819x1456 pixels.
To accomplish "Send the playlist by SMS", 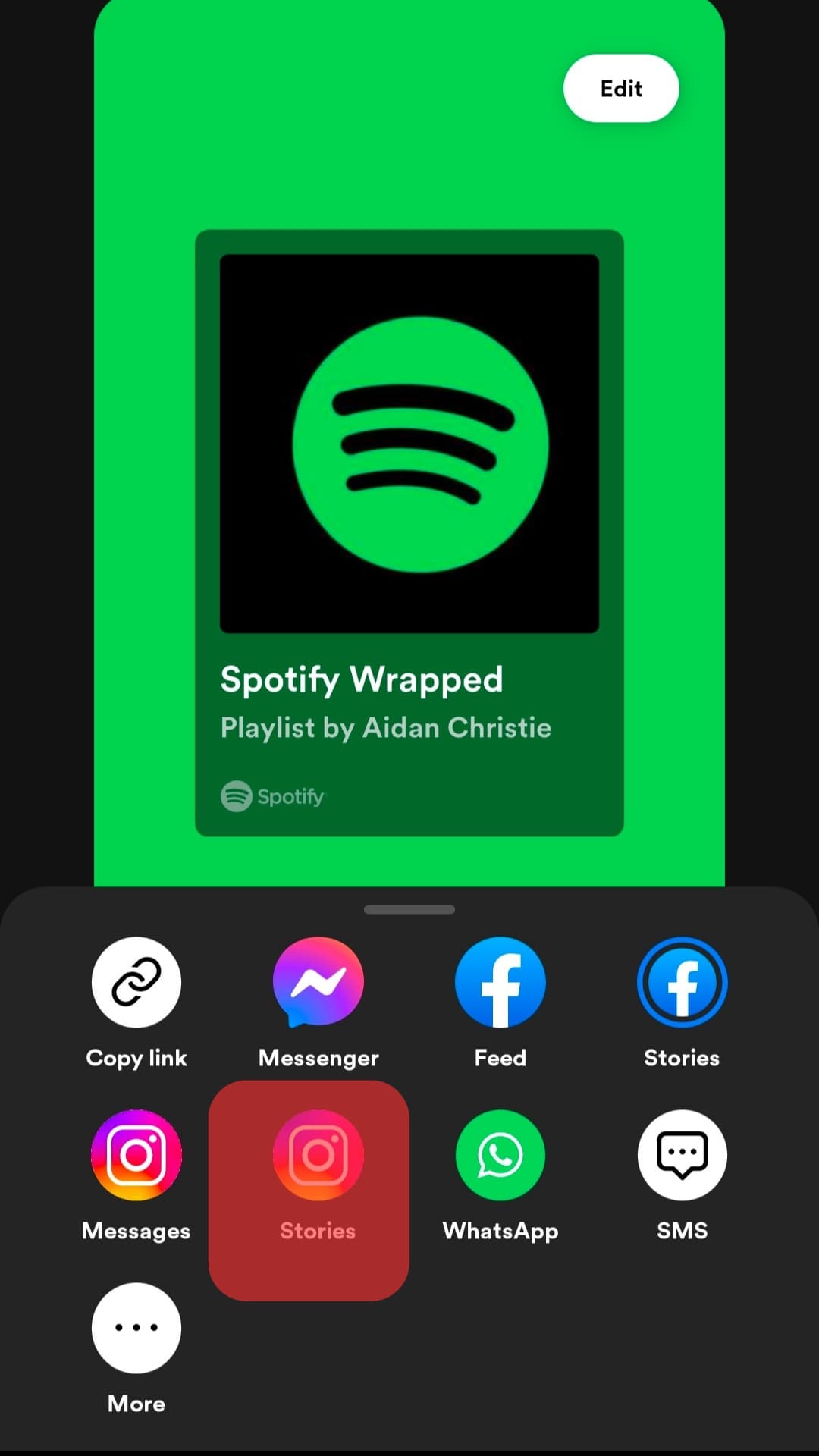I will 682,1155.
